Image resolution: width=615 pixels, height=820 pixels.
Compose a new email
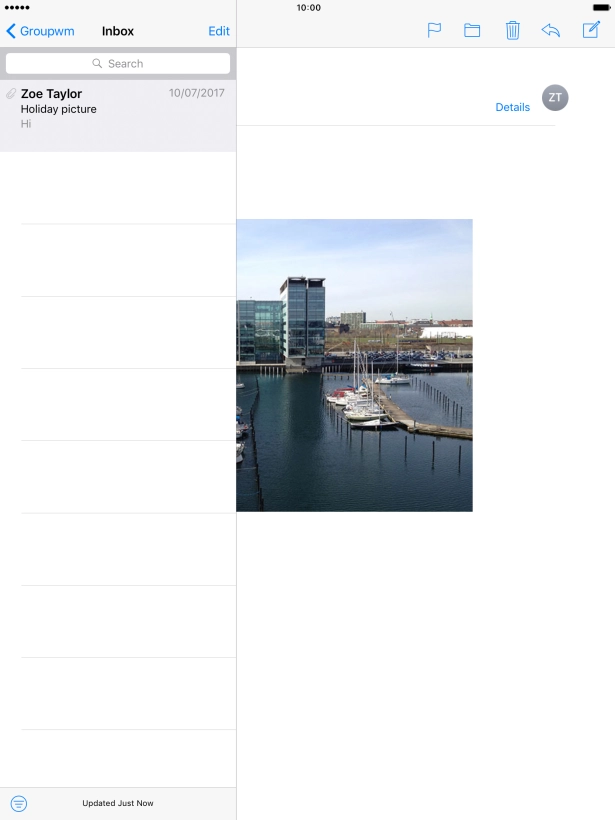[x=591, y=30]
